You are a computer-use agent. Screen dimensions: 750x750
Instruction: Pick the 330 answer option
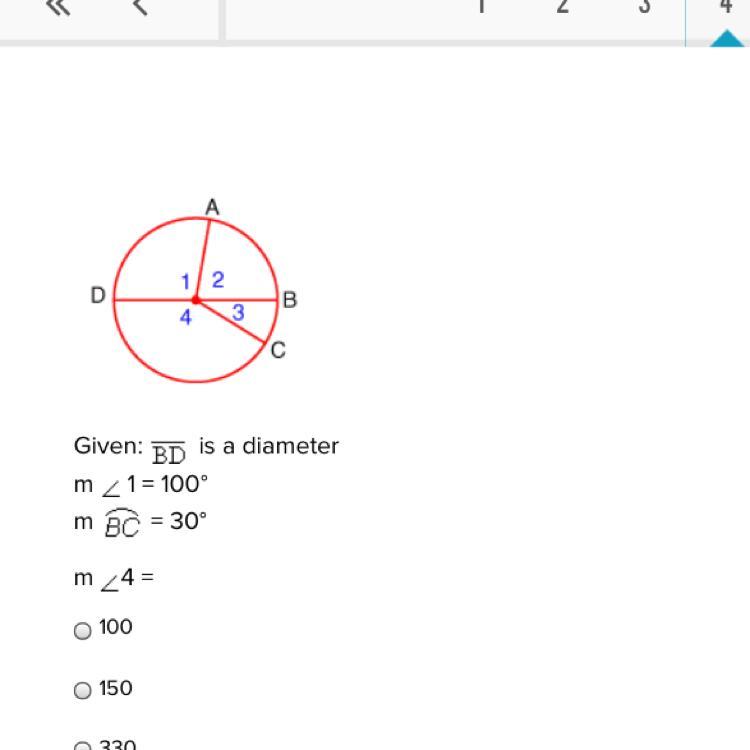[x=83, y=745]
